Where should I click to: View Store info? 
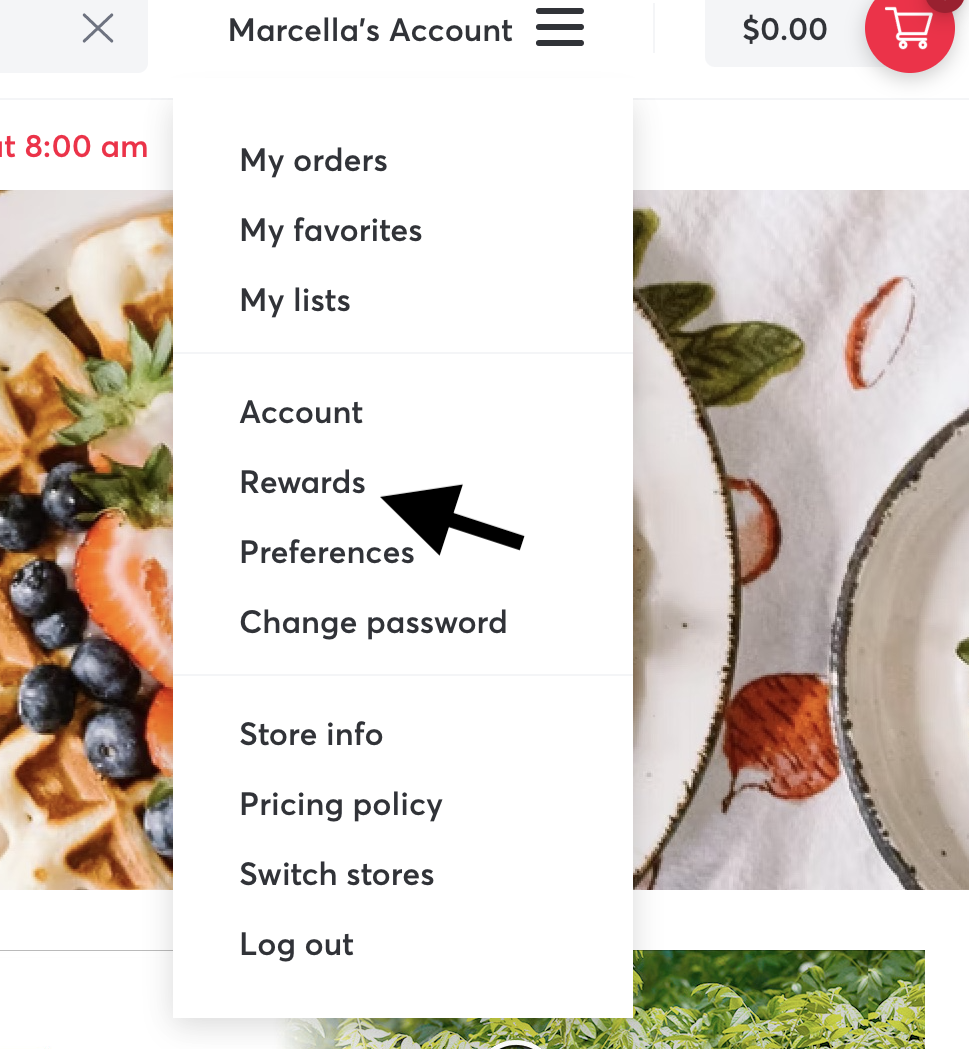[x=311, y=735]
